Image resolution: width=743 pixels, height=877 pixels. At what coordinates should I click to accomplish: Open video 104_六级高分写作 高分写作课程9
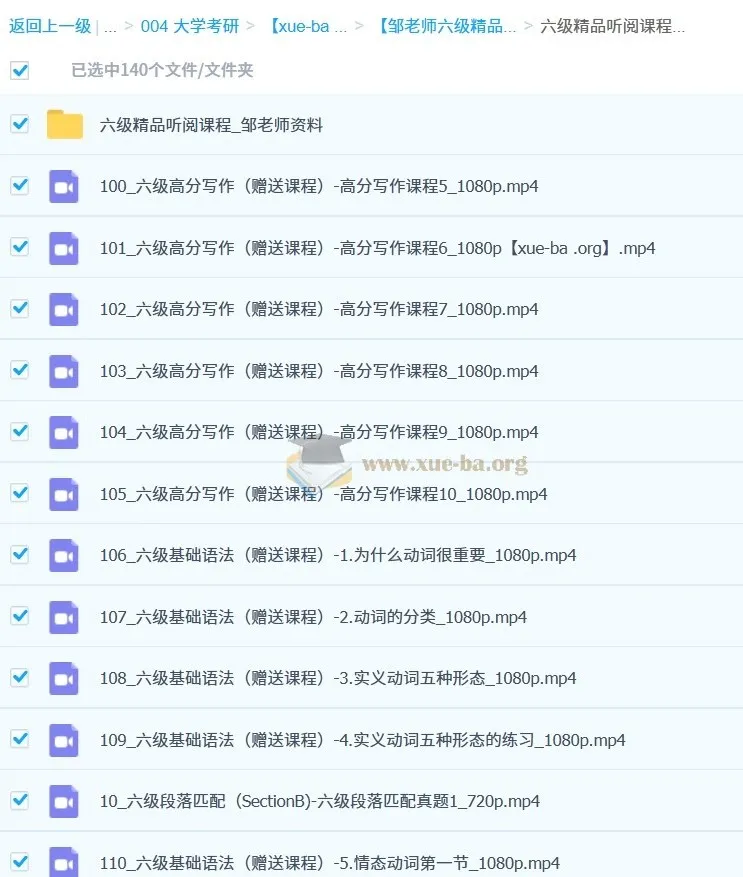point(319,432)
